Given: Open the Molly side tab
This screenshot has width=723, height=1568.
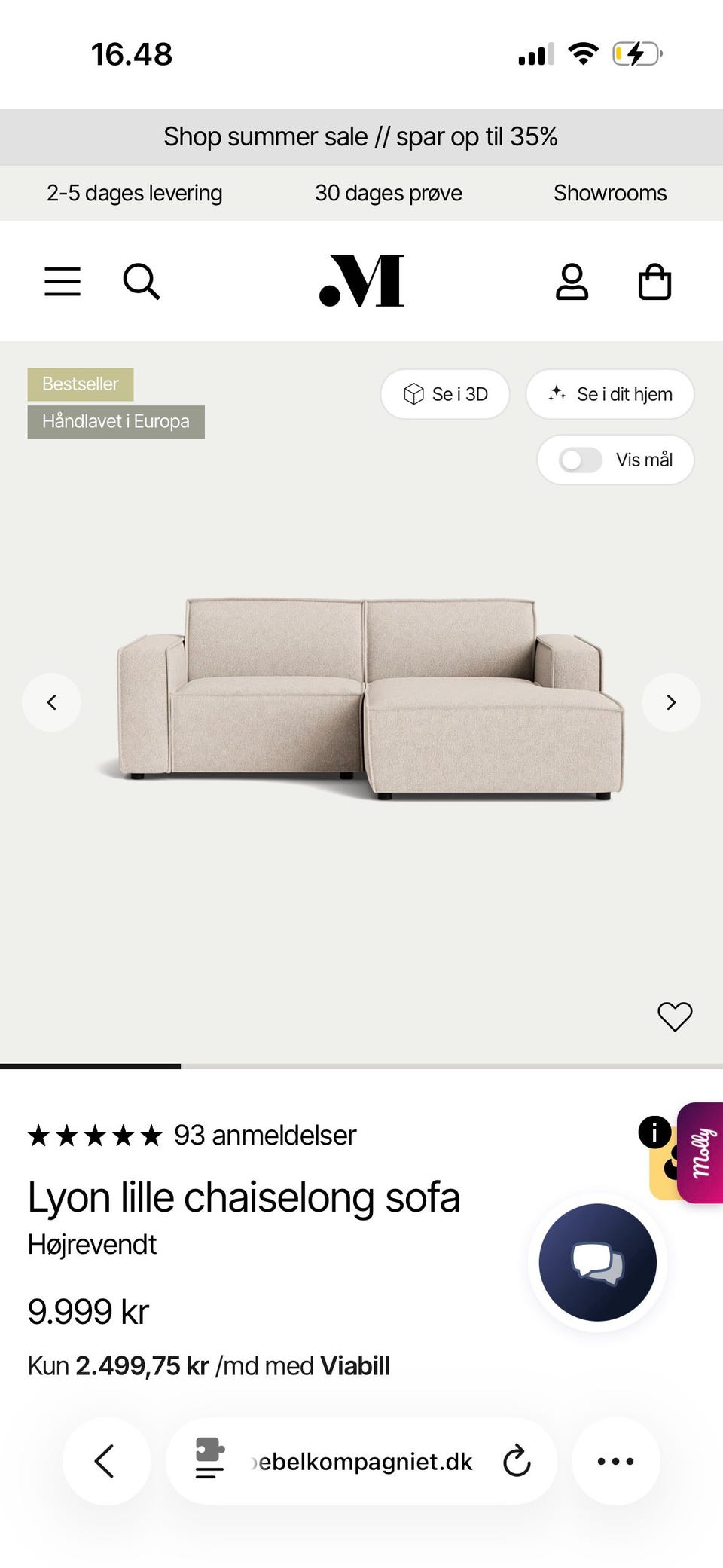Looking at the screenshot, I should (700, 1153).
